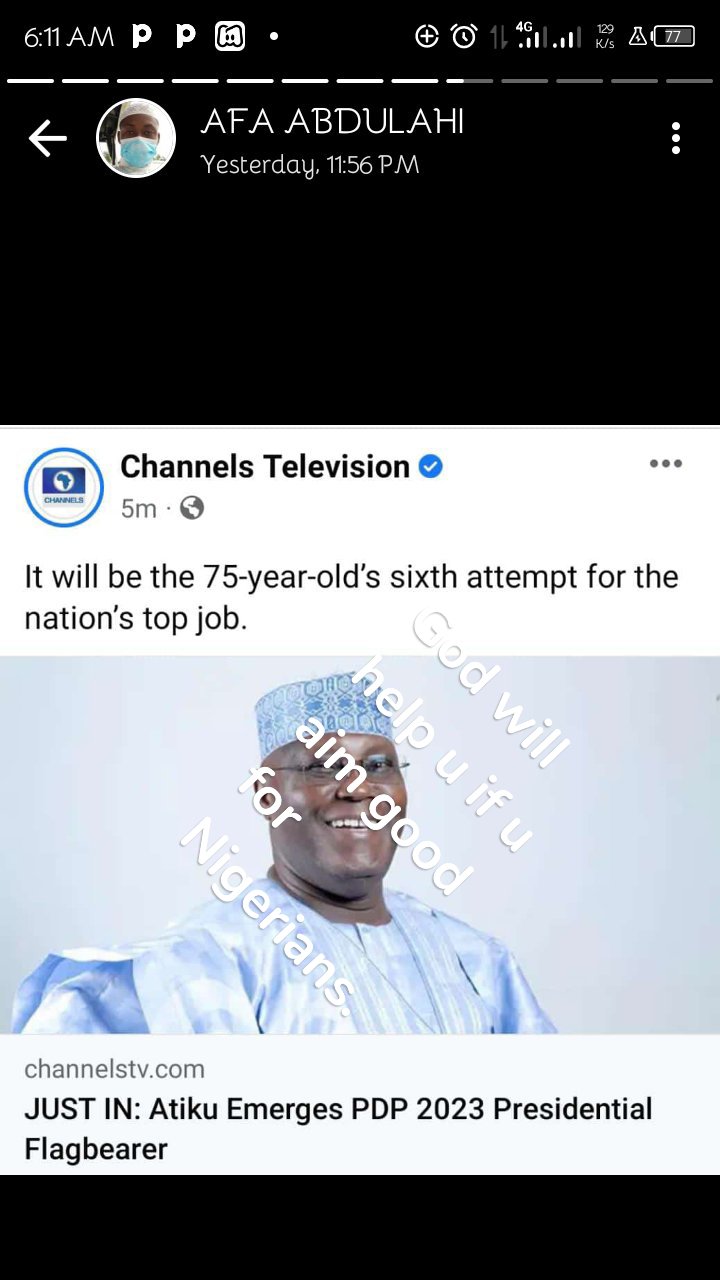Tap the '5m' post timestamp
720x1280 pixels.
[x=138, y=509]
